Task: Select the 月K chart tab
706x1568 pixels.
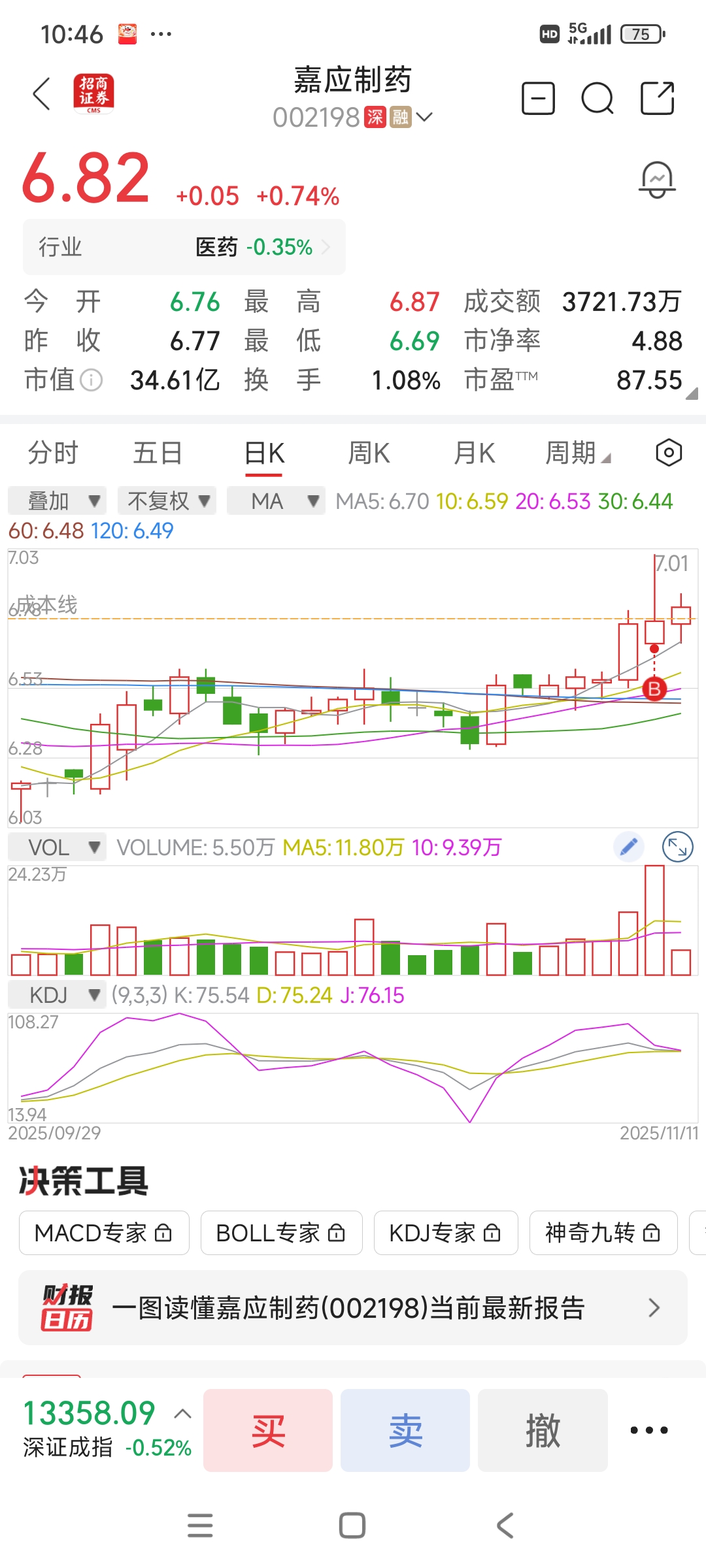Action: point(475,453)
